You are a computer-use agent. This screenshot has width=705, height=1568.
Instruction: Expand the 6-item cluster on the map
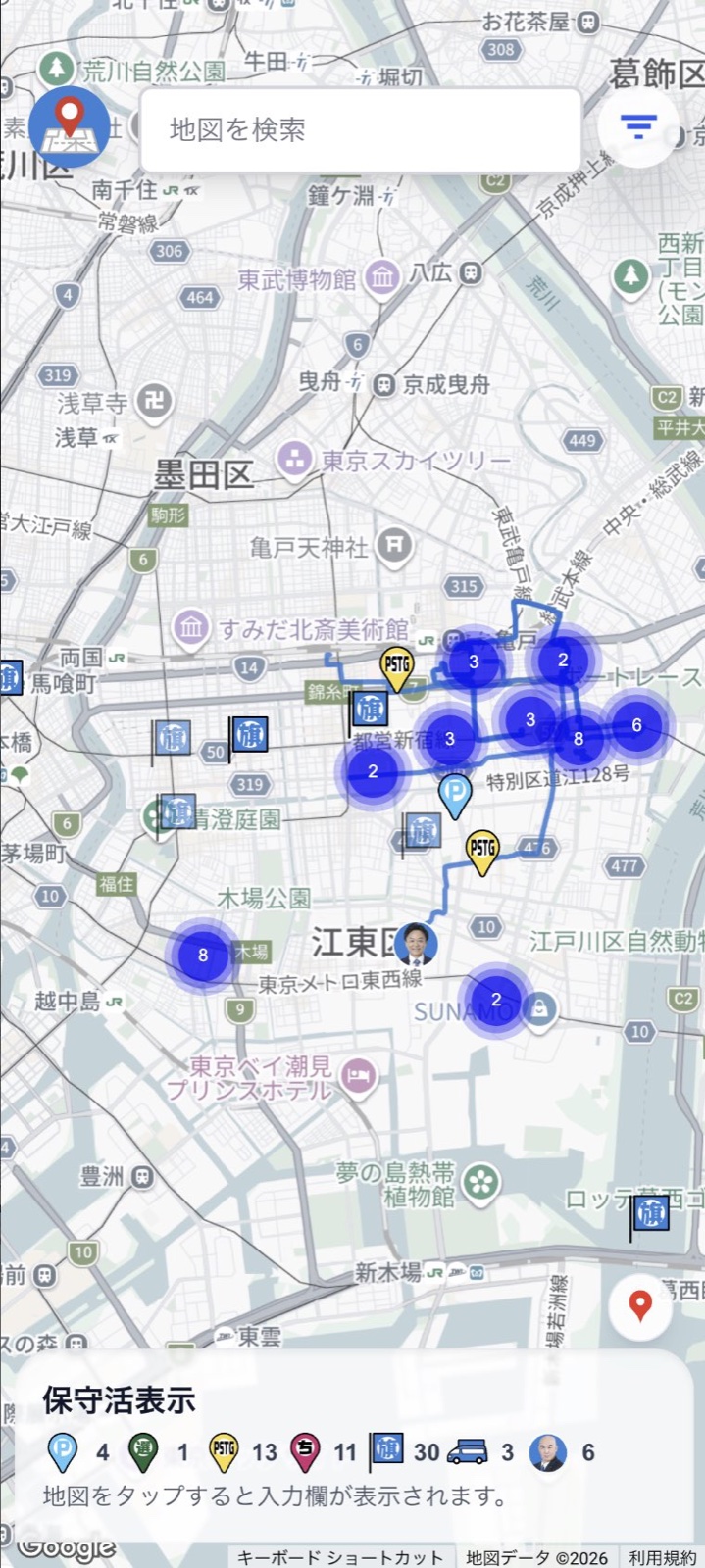[x=637, y=725]
